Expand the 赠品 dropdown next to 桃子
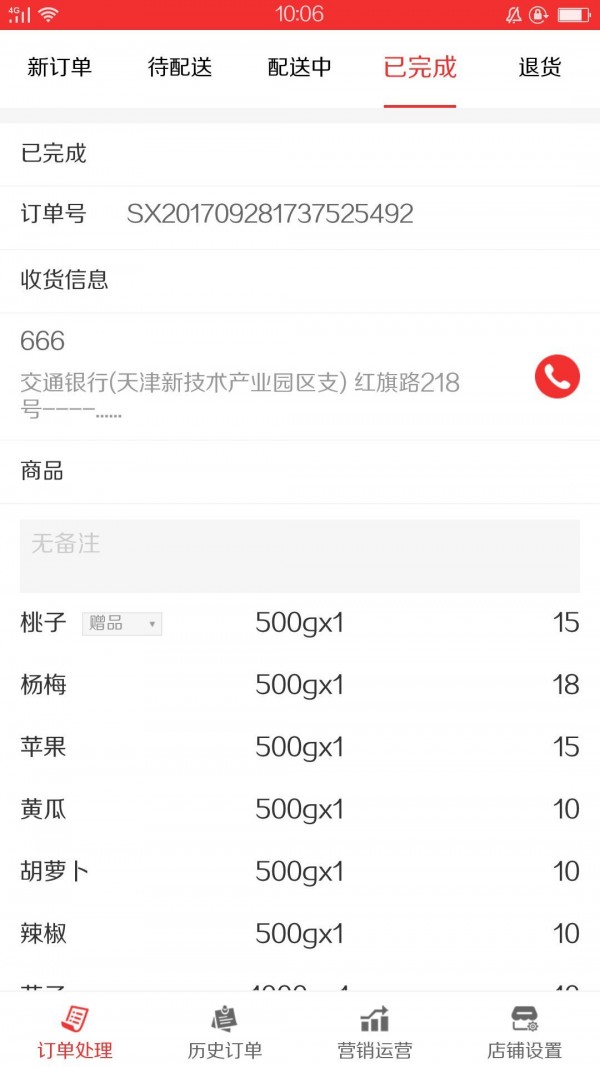This screenshot has height=1067, width=600. click(122, 623)
